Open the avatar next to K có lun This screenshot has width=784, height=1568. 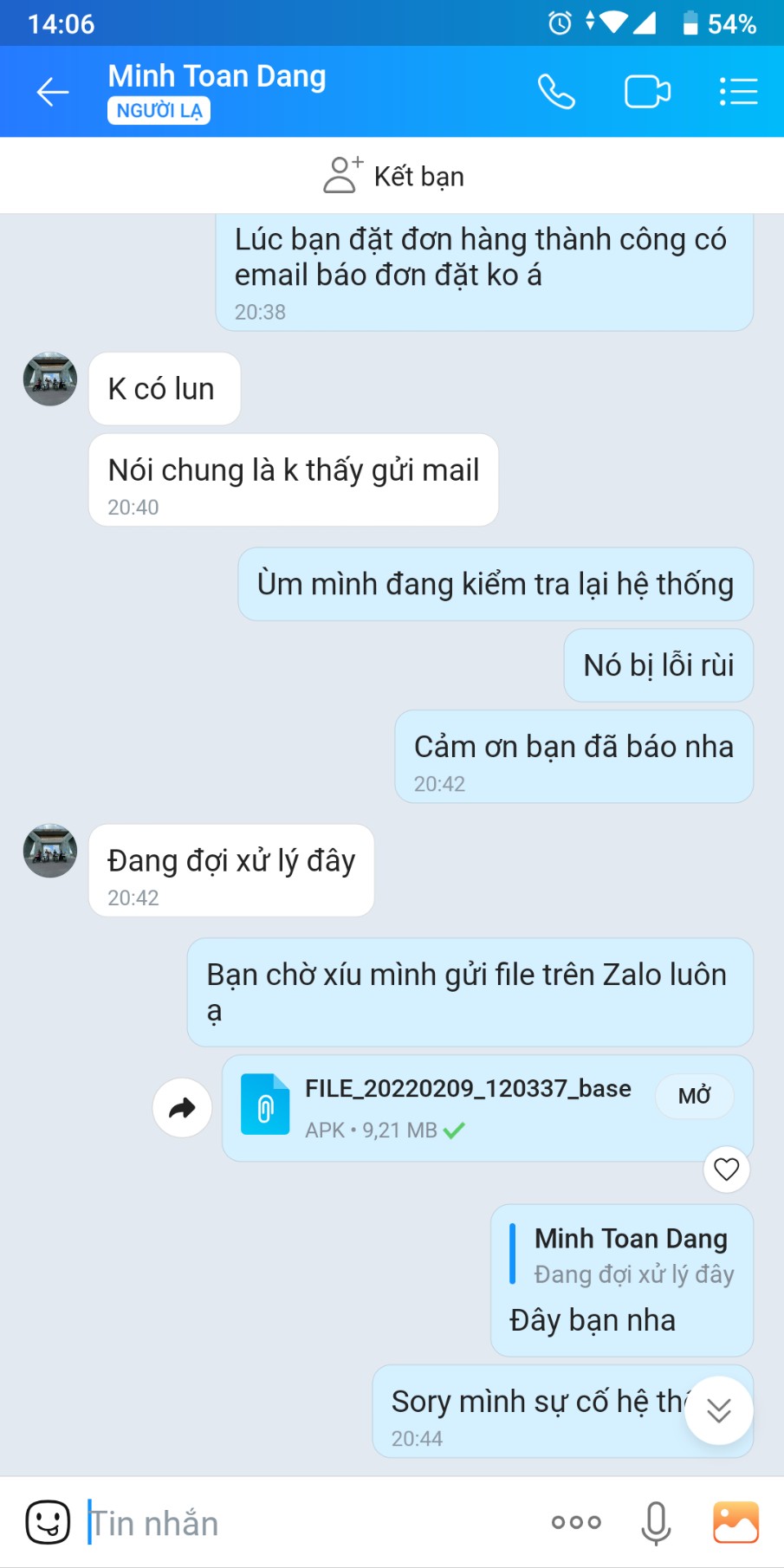click(x=50, y=379)
